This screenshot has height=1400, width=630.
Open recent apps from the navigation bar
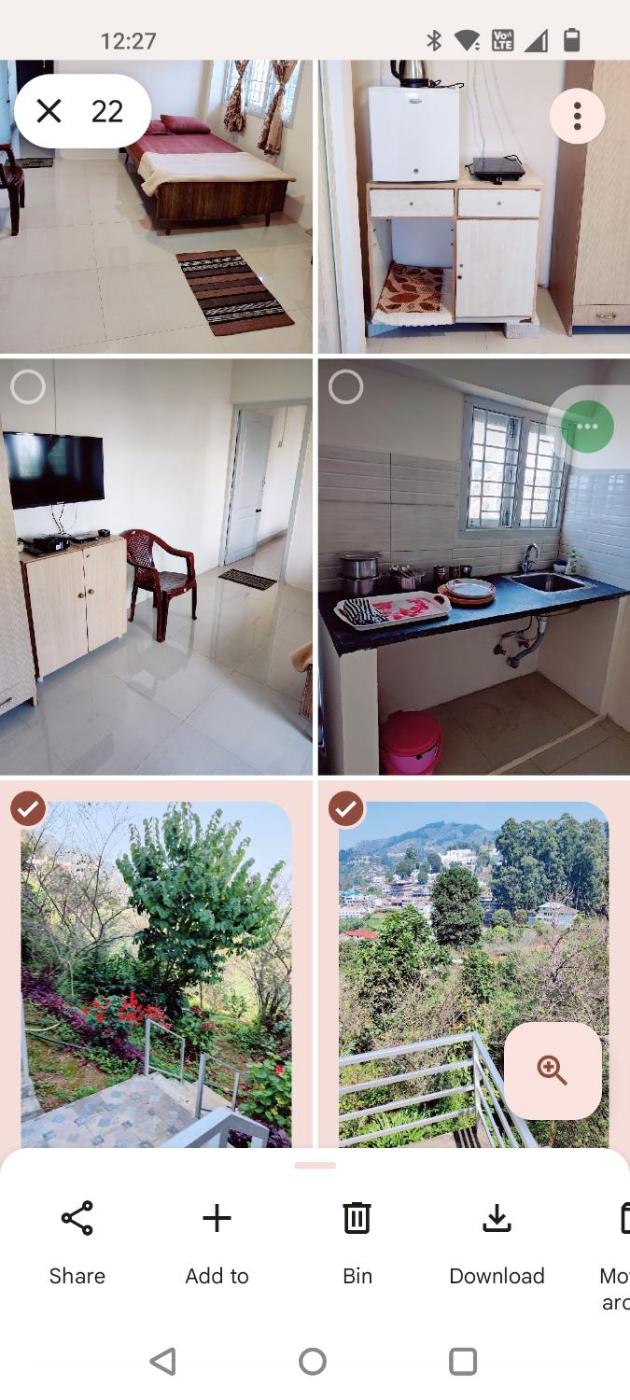(x=463, y=1361)
